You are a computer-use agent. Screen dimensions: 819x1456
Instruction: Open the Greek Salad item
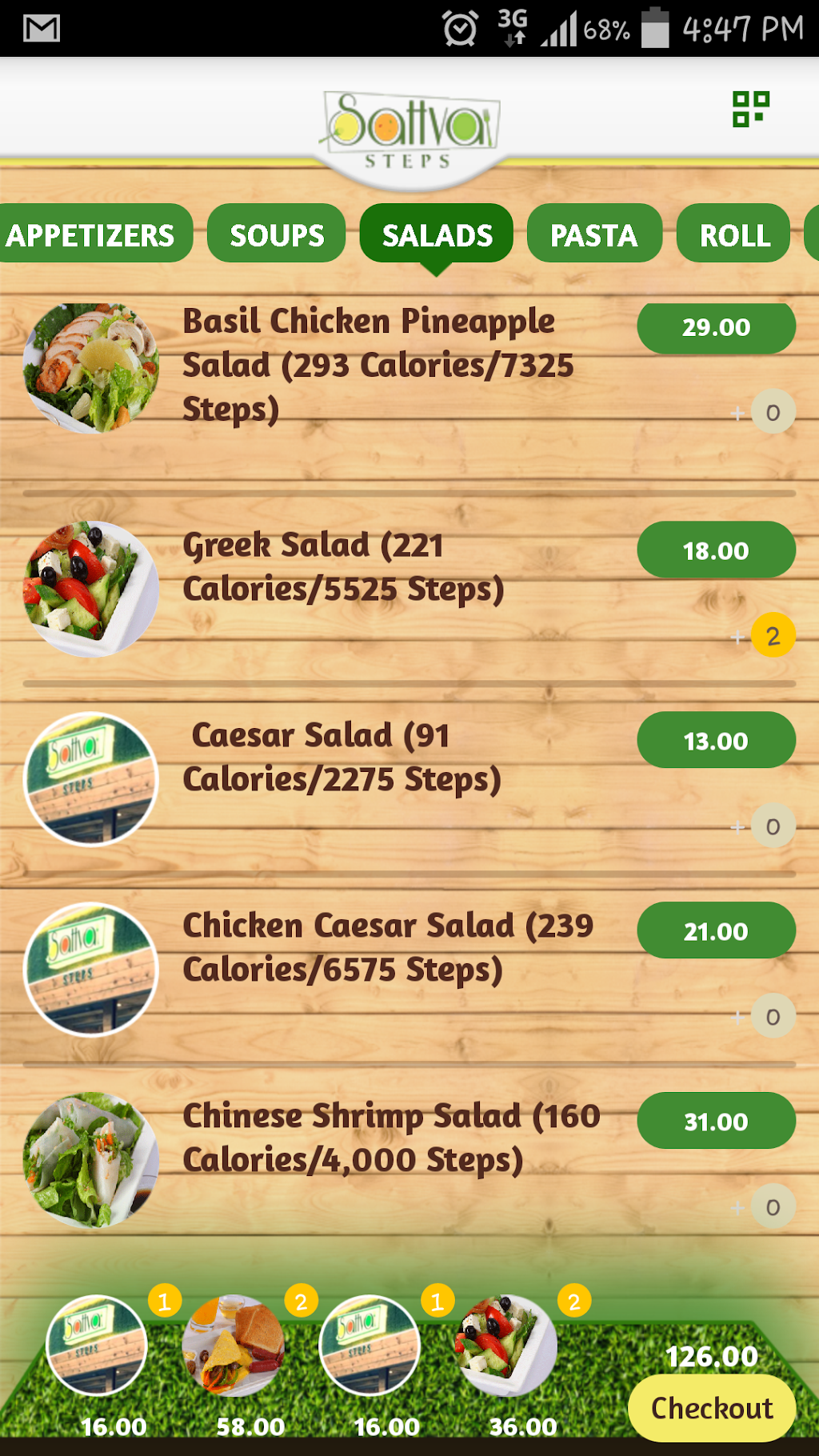(x=344, y=567)
